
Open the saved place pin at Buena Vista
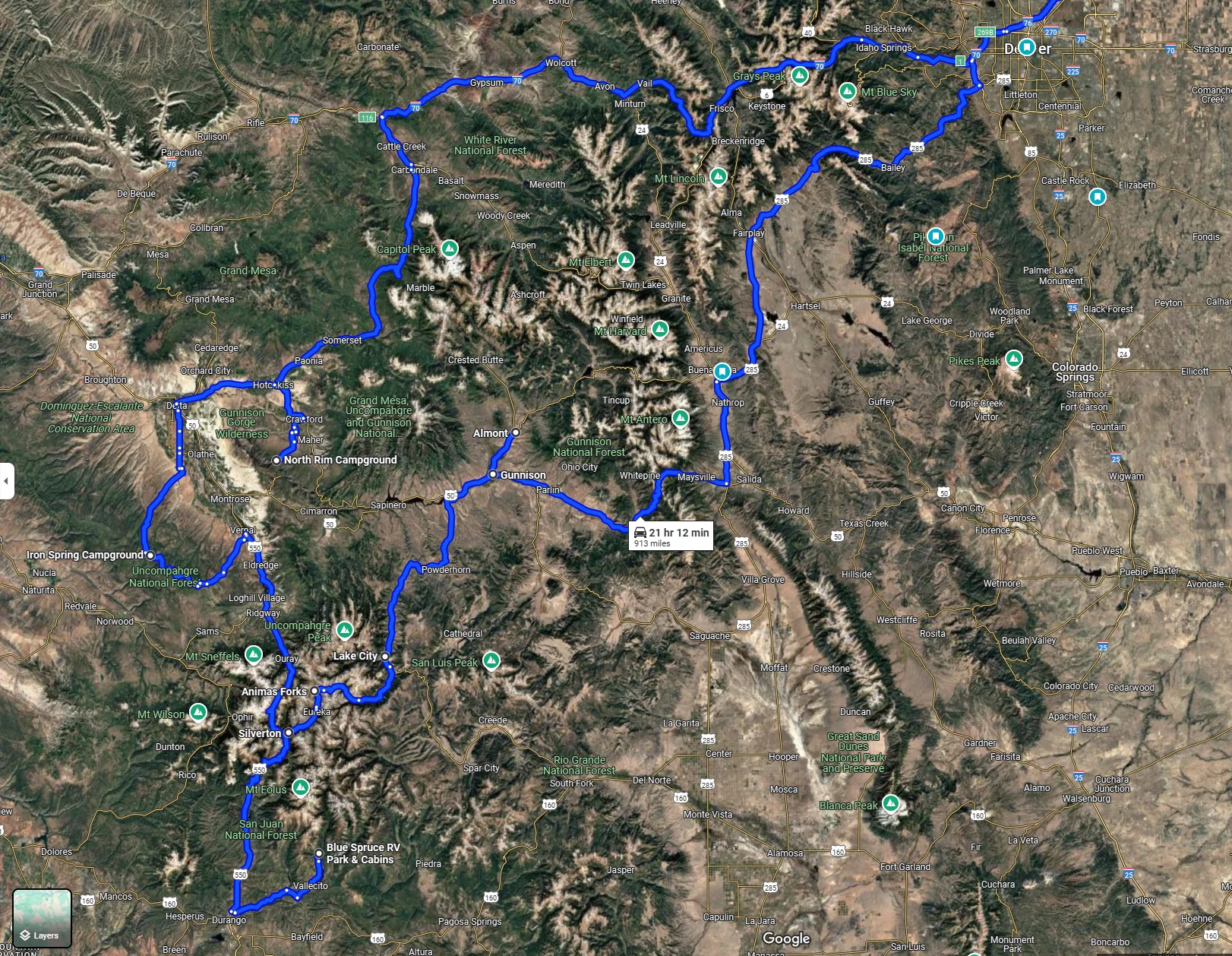722,371
